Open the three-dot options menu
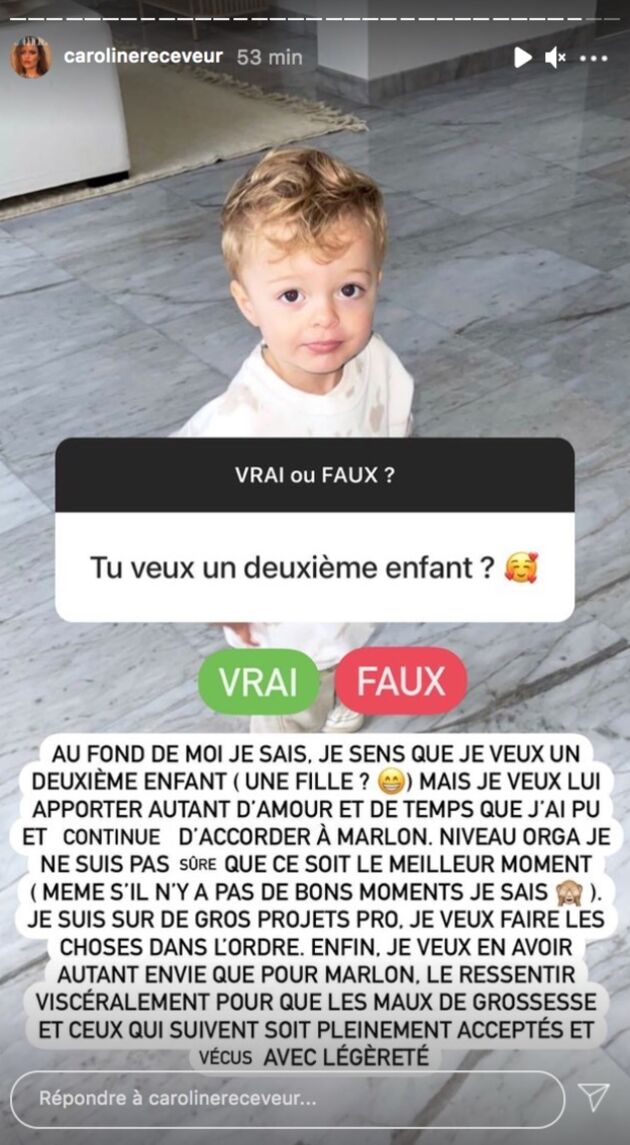 click(x=593, y=58)
